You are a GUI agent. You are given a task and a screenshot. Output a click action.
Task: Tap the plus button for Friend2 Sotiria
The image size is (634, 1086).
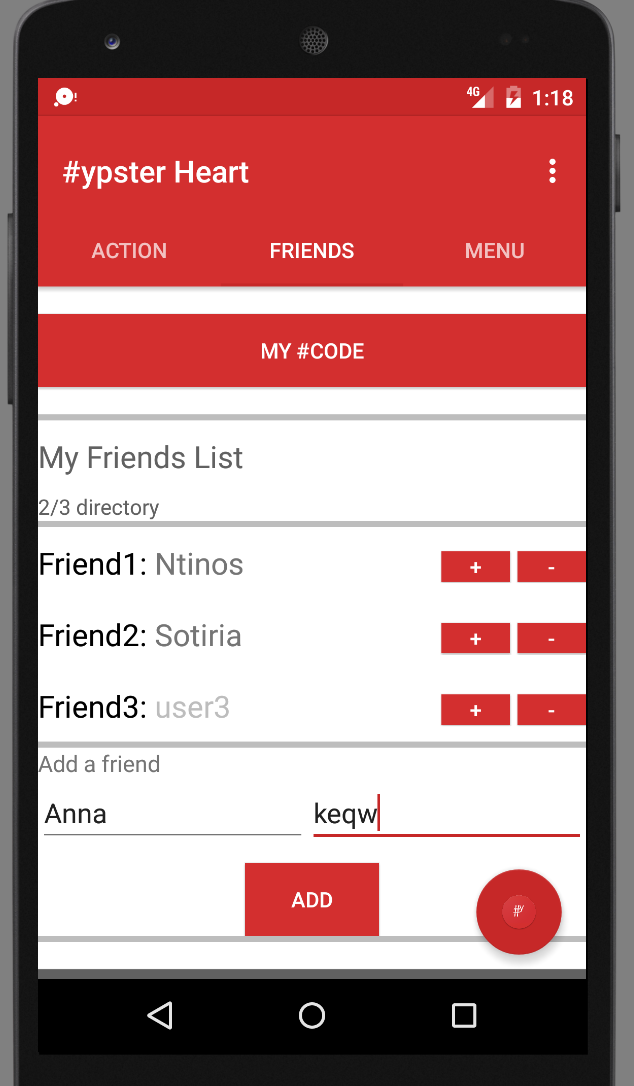[x=475, y=639]
